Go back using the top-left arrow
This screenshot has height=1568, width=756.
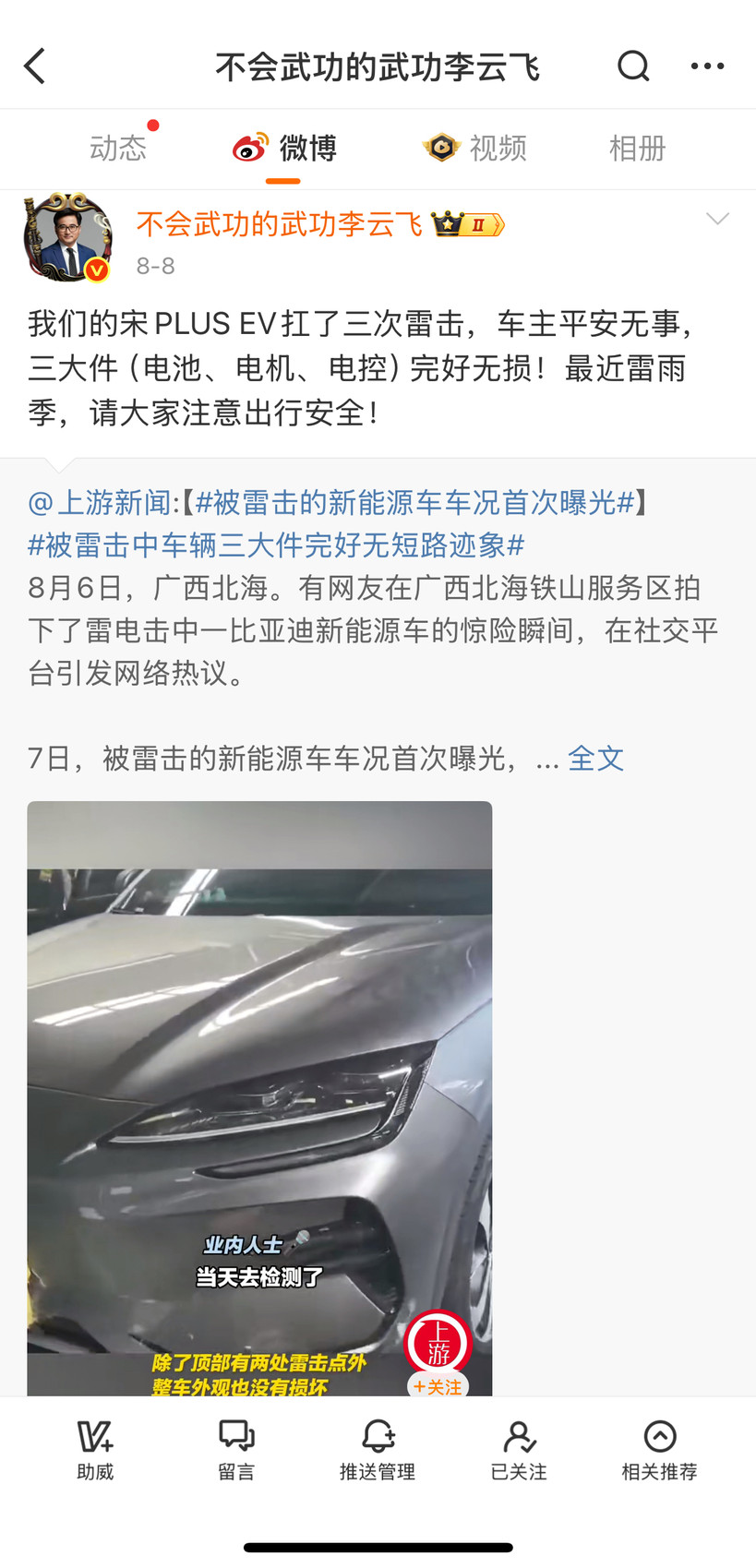pyautogui.click(x=35, y=66)
